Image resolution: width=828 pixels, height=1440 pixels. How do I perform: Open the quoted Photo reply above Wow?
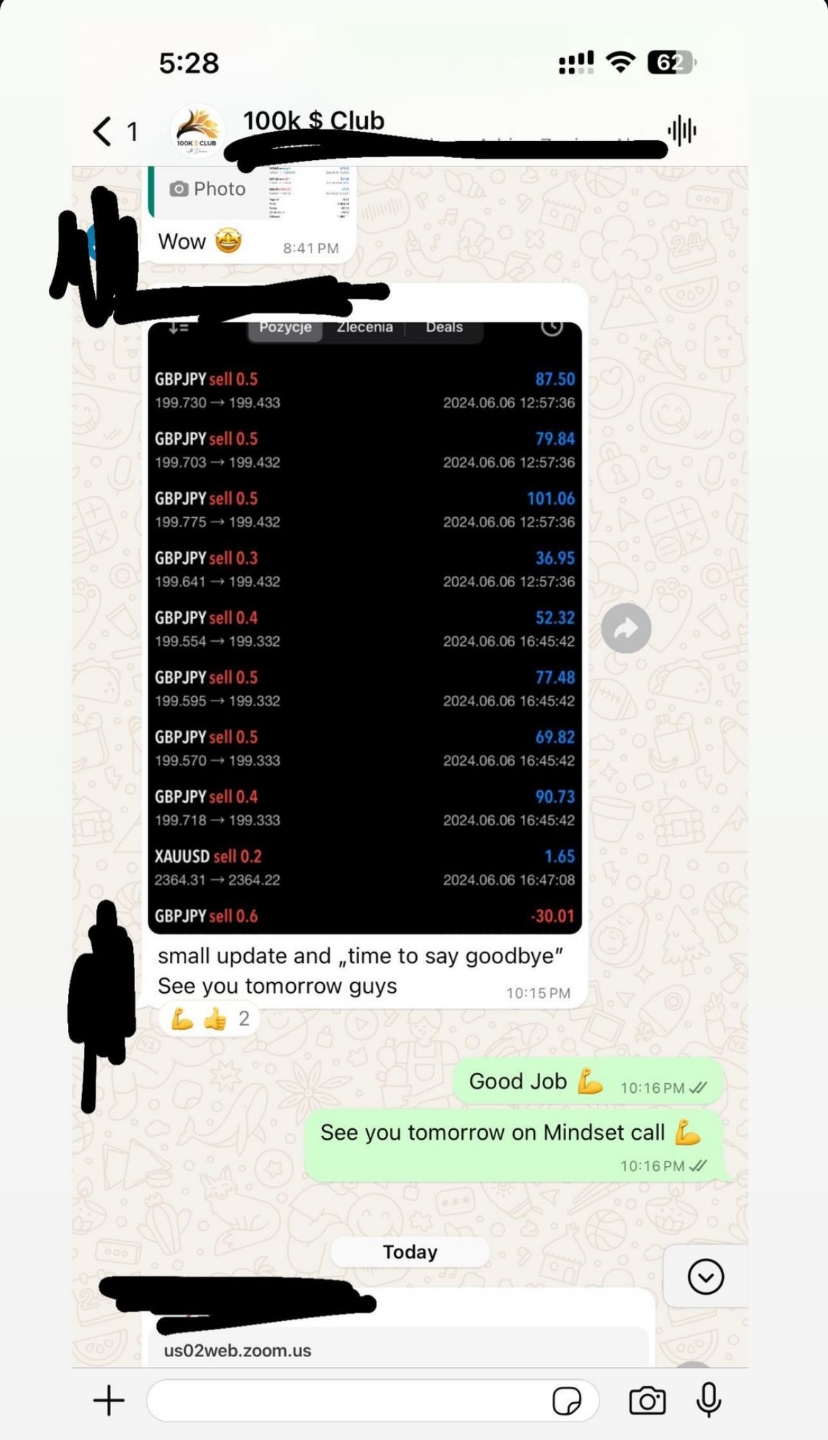250,188
